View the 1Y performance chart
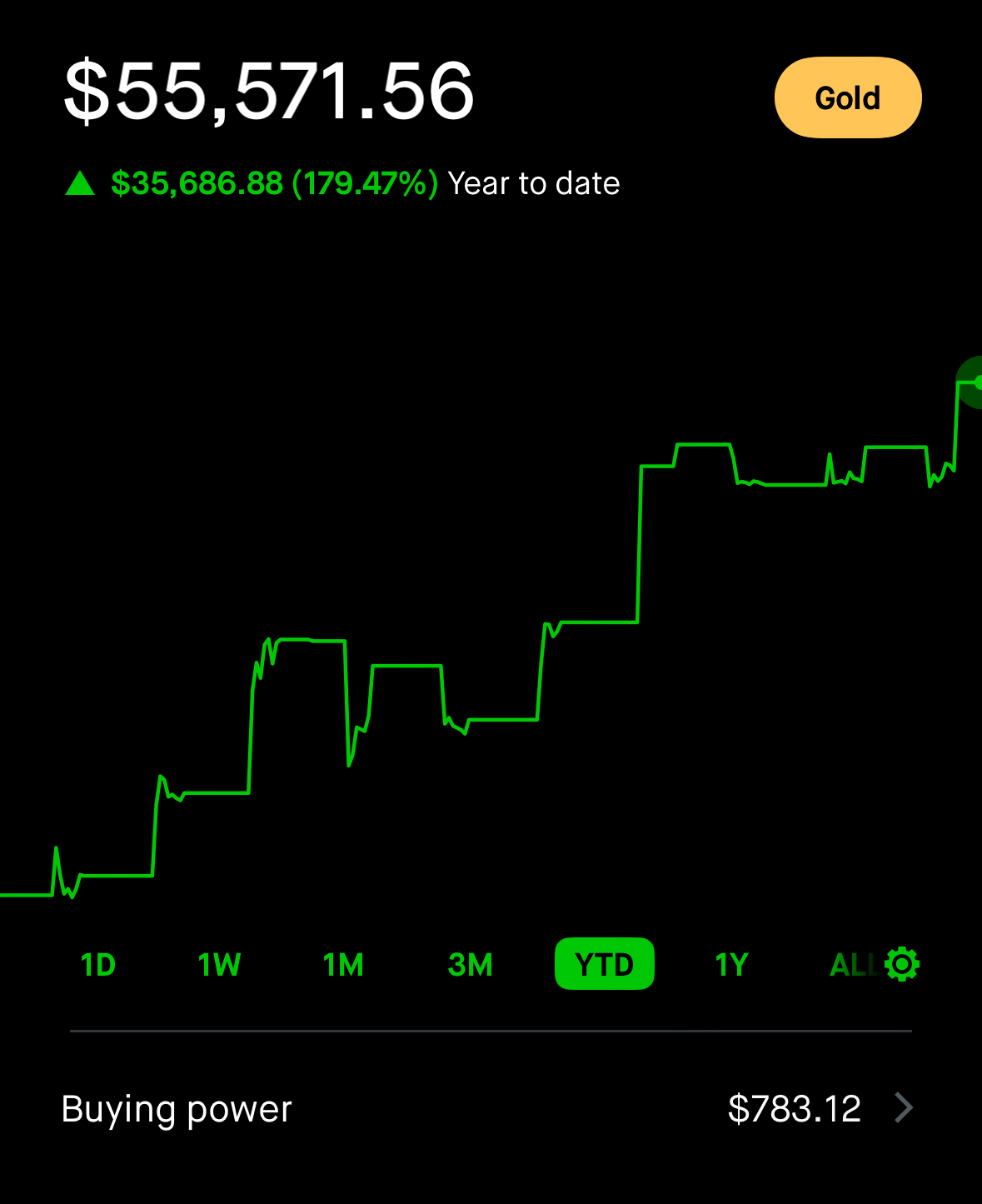The width and height of the screenshot is (982, 1204). coord(732,965)
